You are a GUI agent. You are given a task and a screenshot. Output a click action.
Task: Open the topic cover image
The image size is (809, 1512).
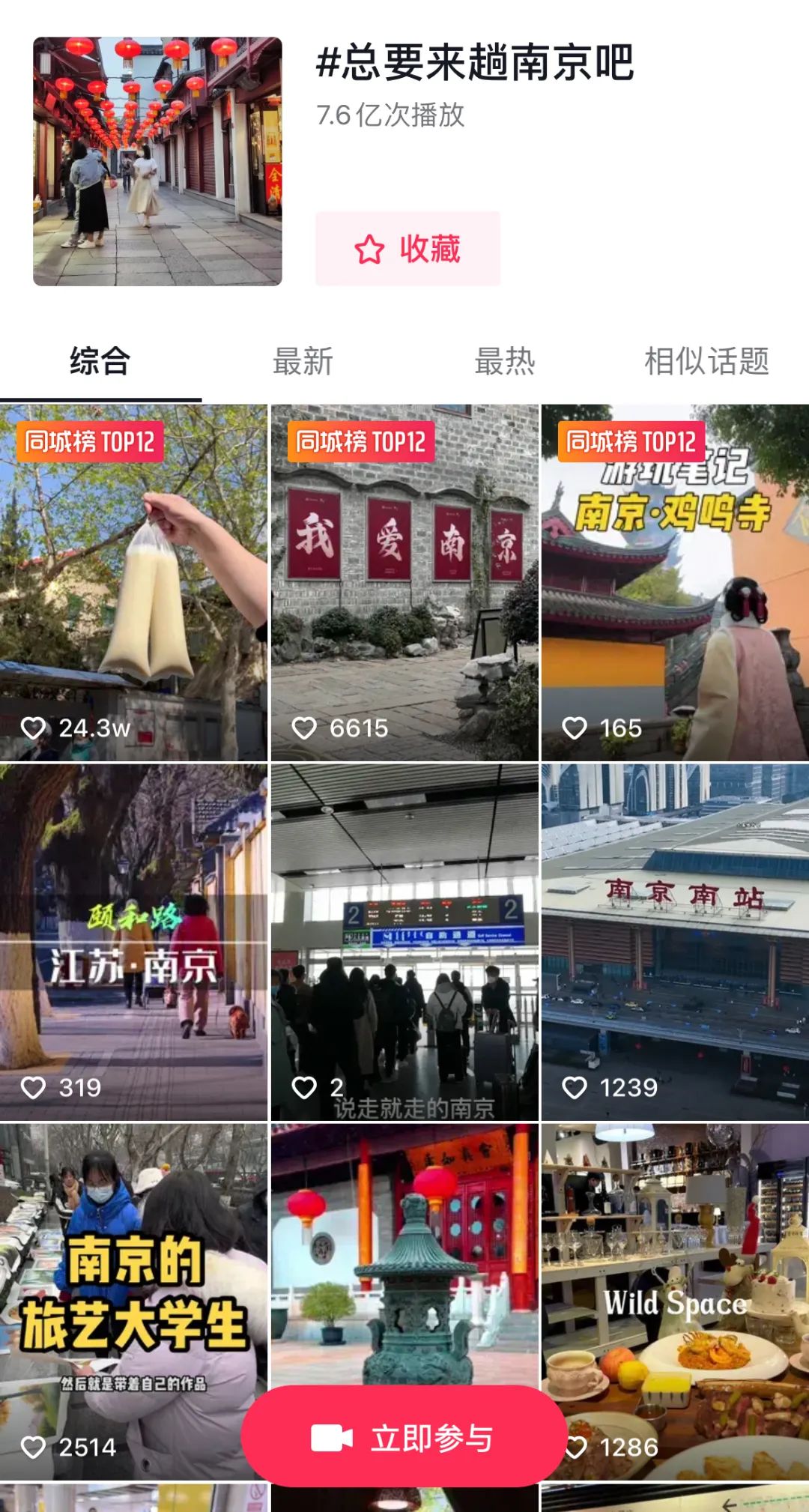157,161
